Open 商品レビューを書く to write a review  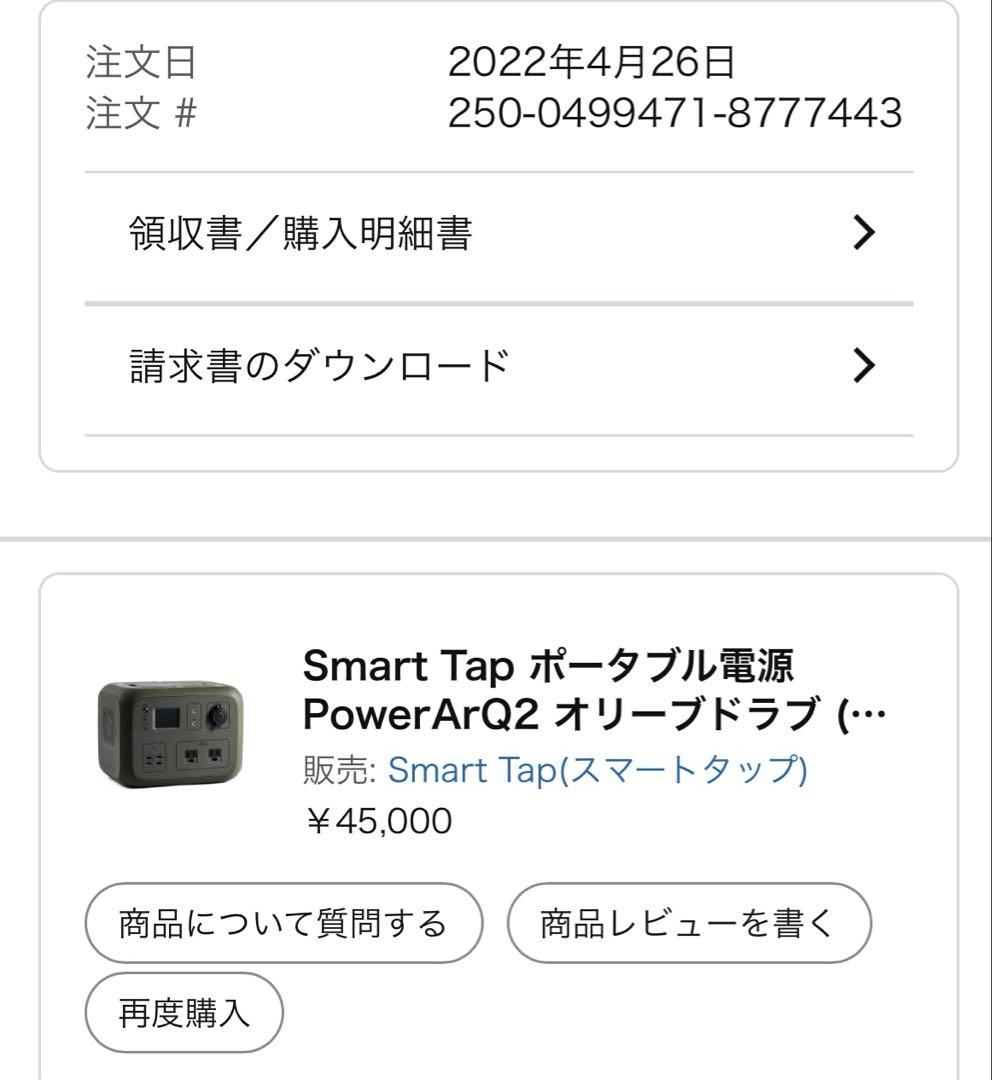pyautogui.click(x=686, y=923)
